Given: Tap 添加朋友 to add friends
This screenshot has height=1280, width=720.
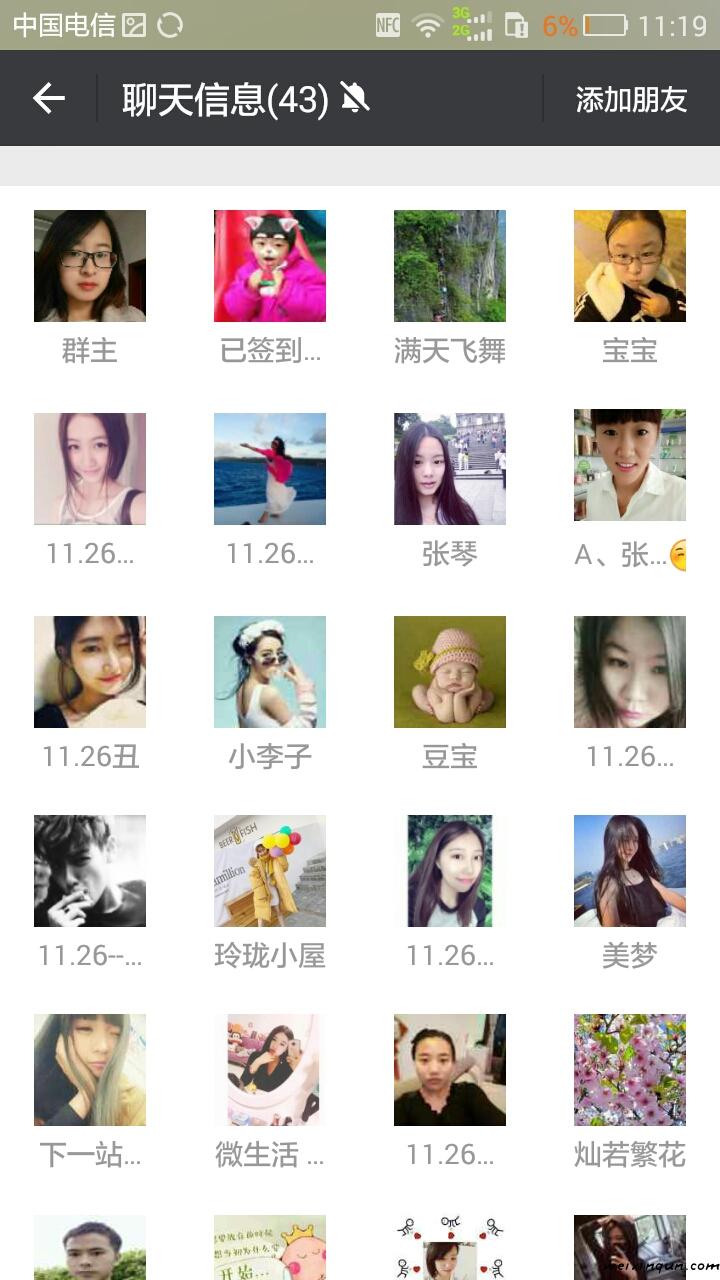Looking at the screenshot, I should [x=631, y=99].
